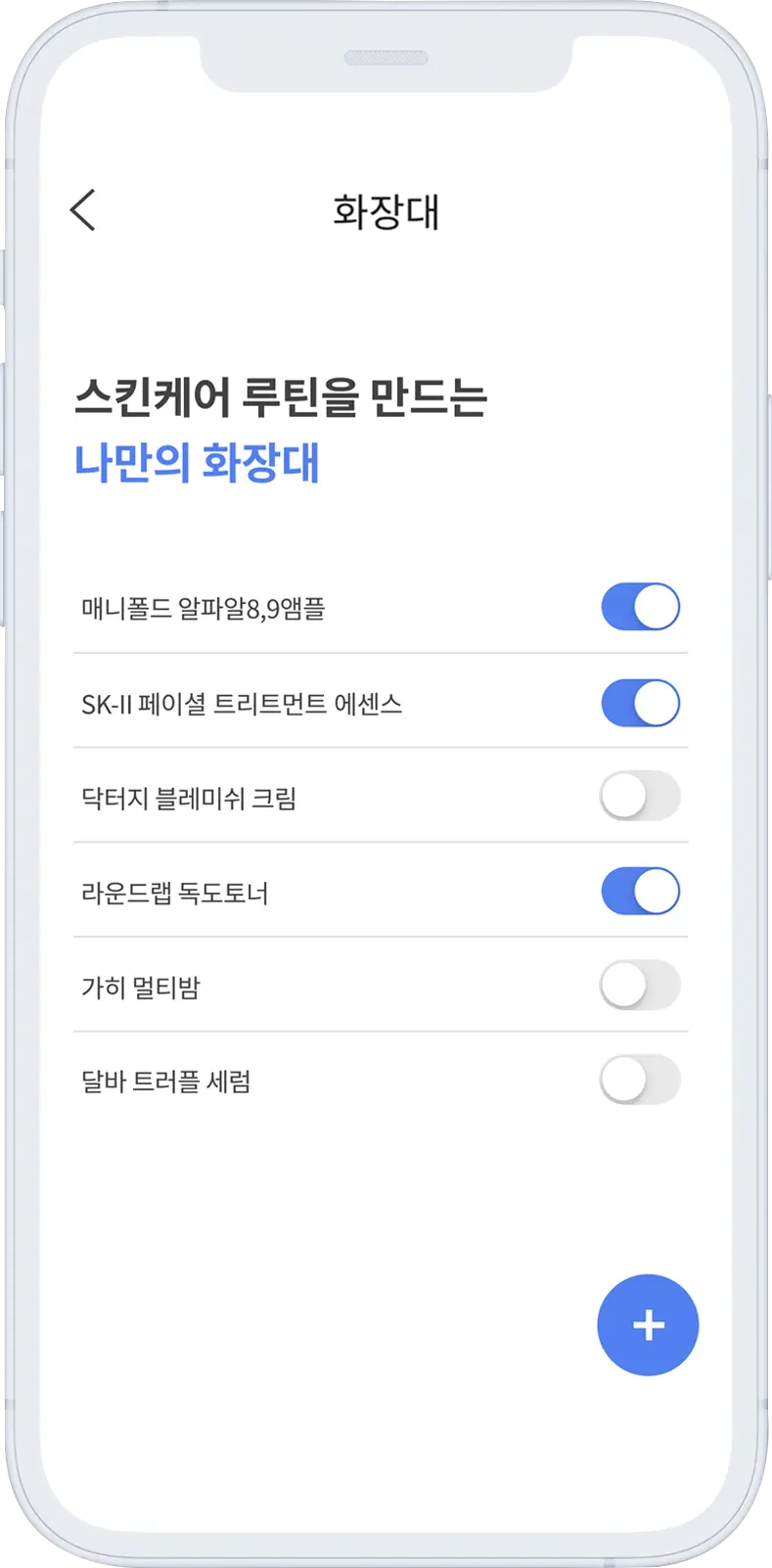Image resolution: width=772 pixels, height=1568 pixels.
Task: Enable the 달바 트러플 세럼 switch
Action: point(640,1082)
